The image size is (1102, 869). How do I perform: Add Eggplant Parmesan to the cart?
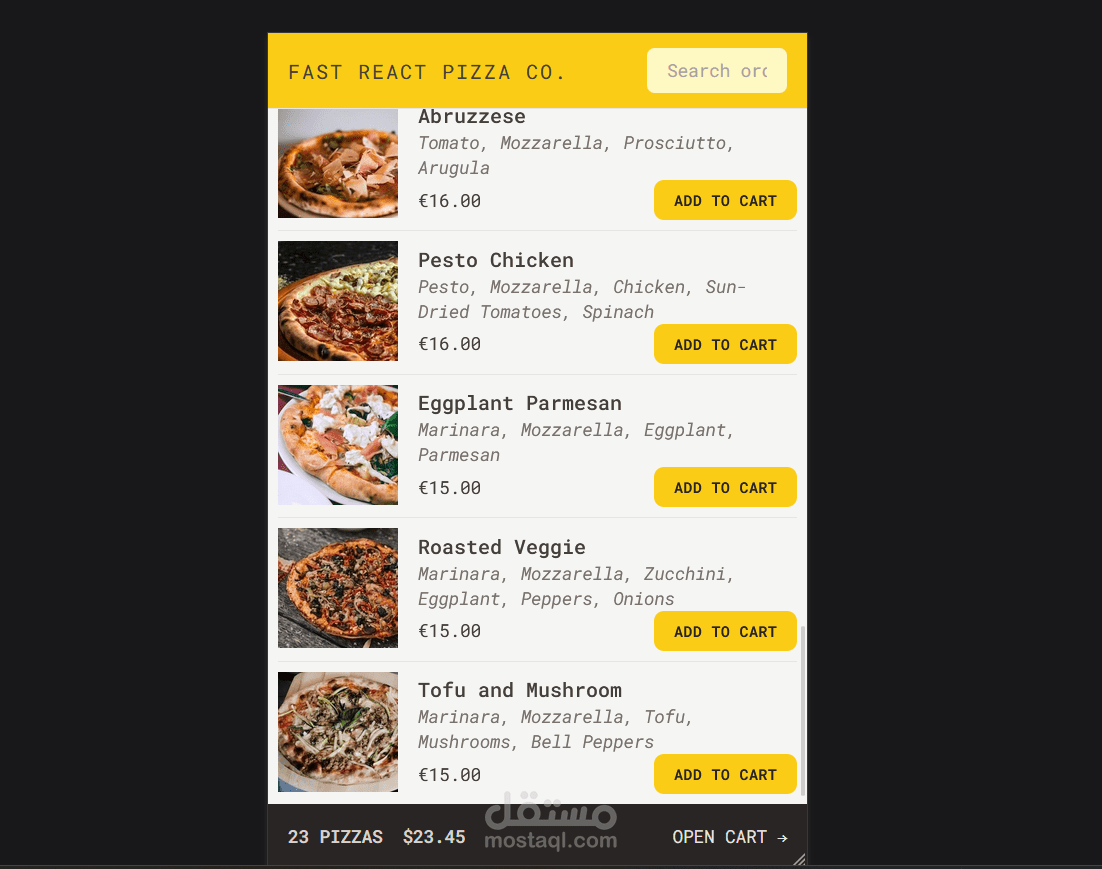[725, 487]
